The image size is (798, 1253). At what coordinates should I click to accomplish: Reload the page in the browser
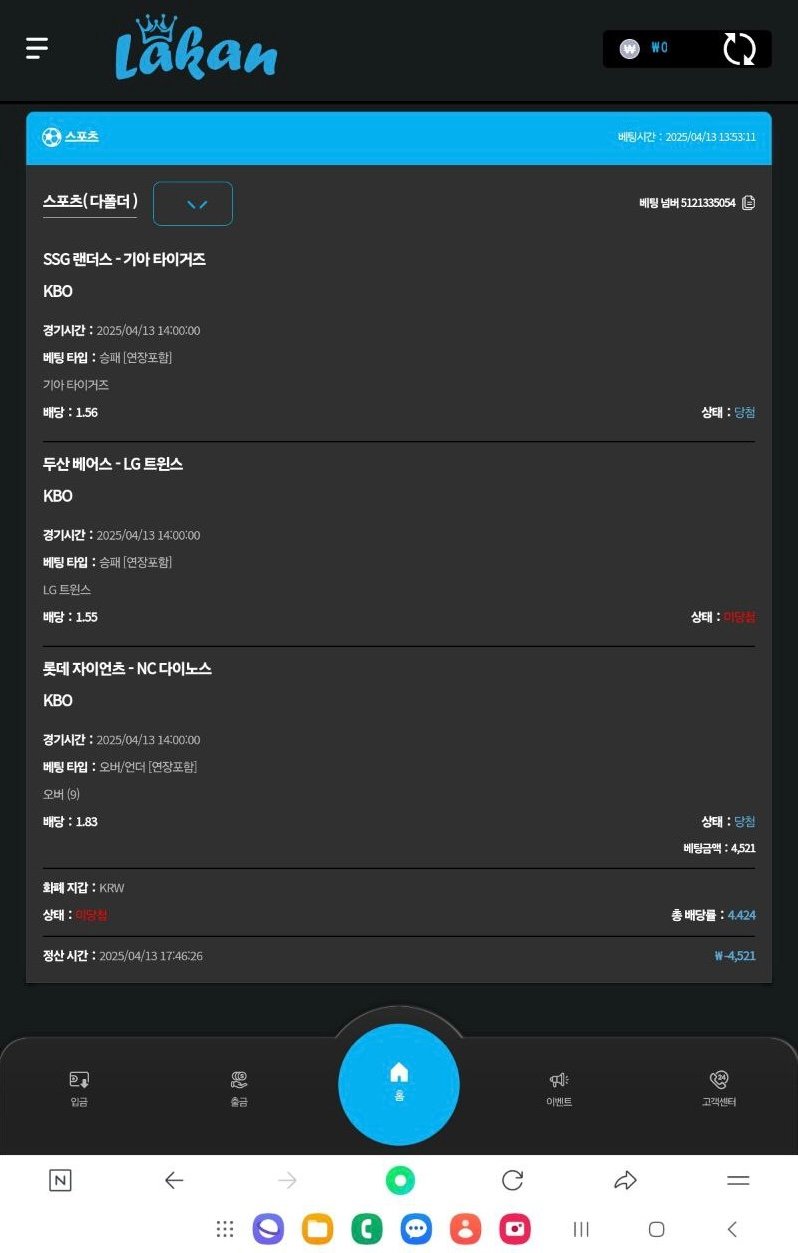point(512,1181)
